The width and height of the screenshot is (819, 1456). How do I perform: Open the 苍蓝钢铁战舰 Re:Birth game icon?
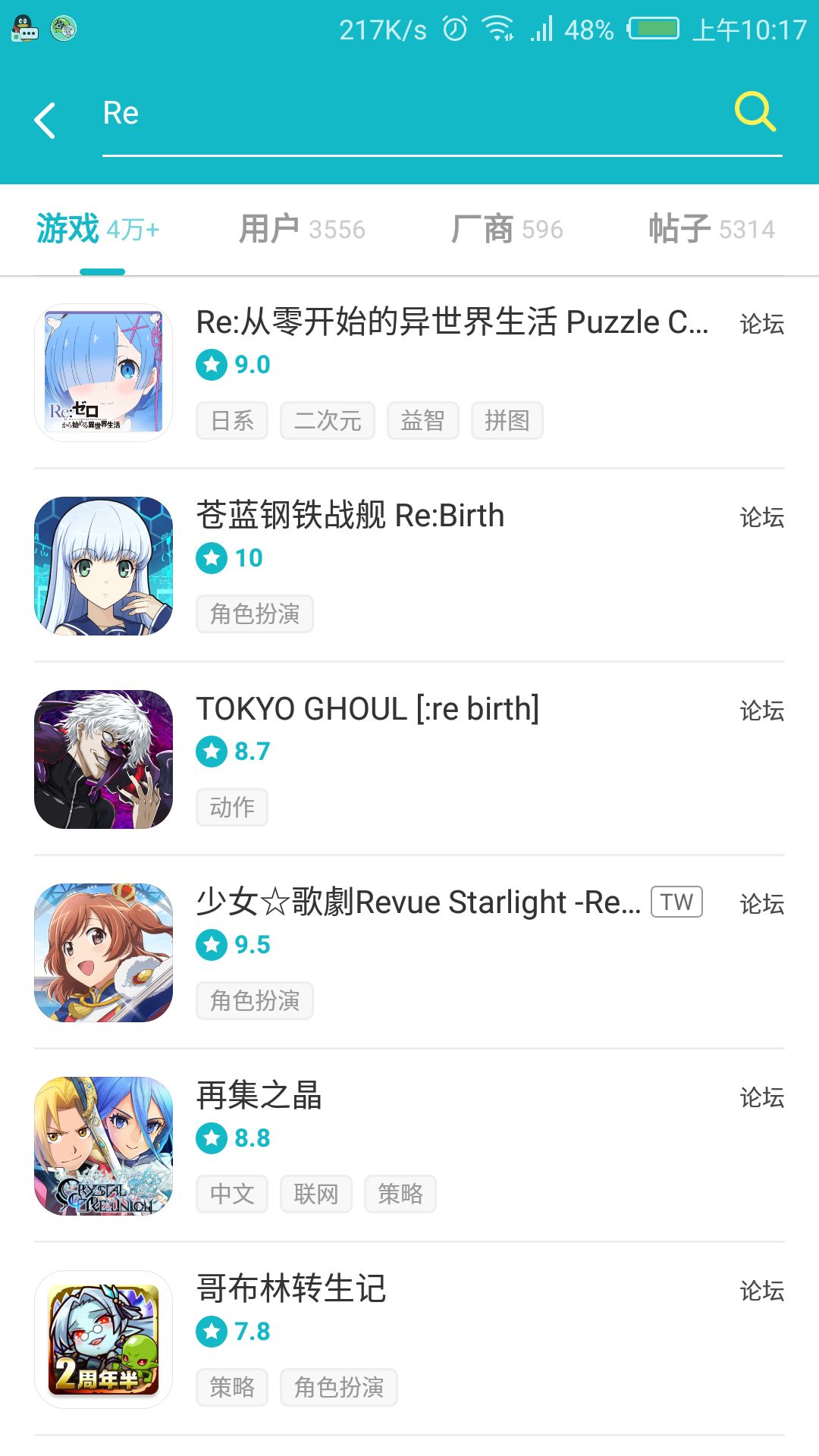tap(103, 566)
